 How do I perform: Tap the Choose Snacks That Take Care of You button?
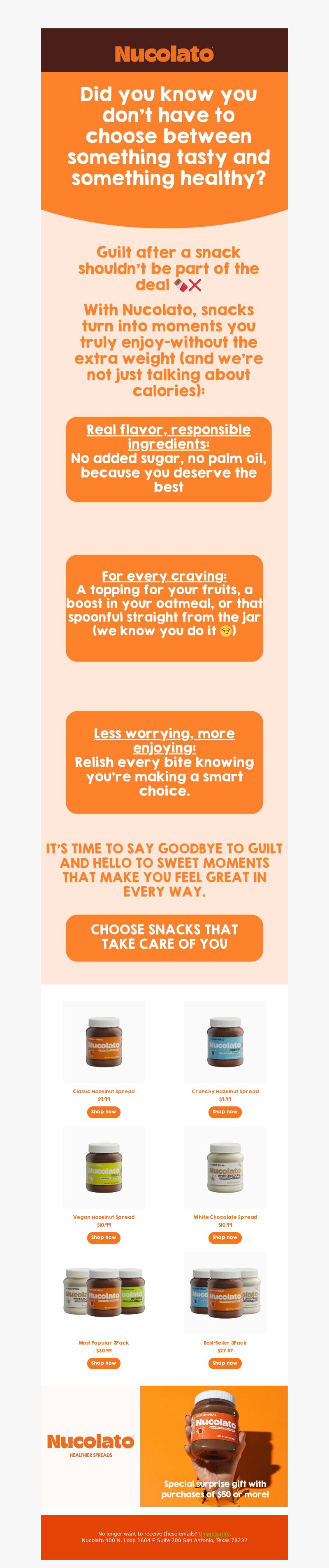[164, 937]
